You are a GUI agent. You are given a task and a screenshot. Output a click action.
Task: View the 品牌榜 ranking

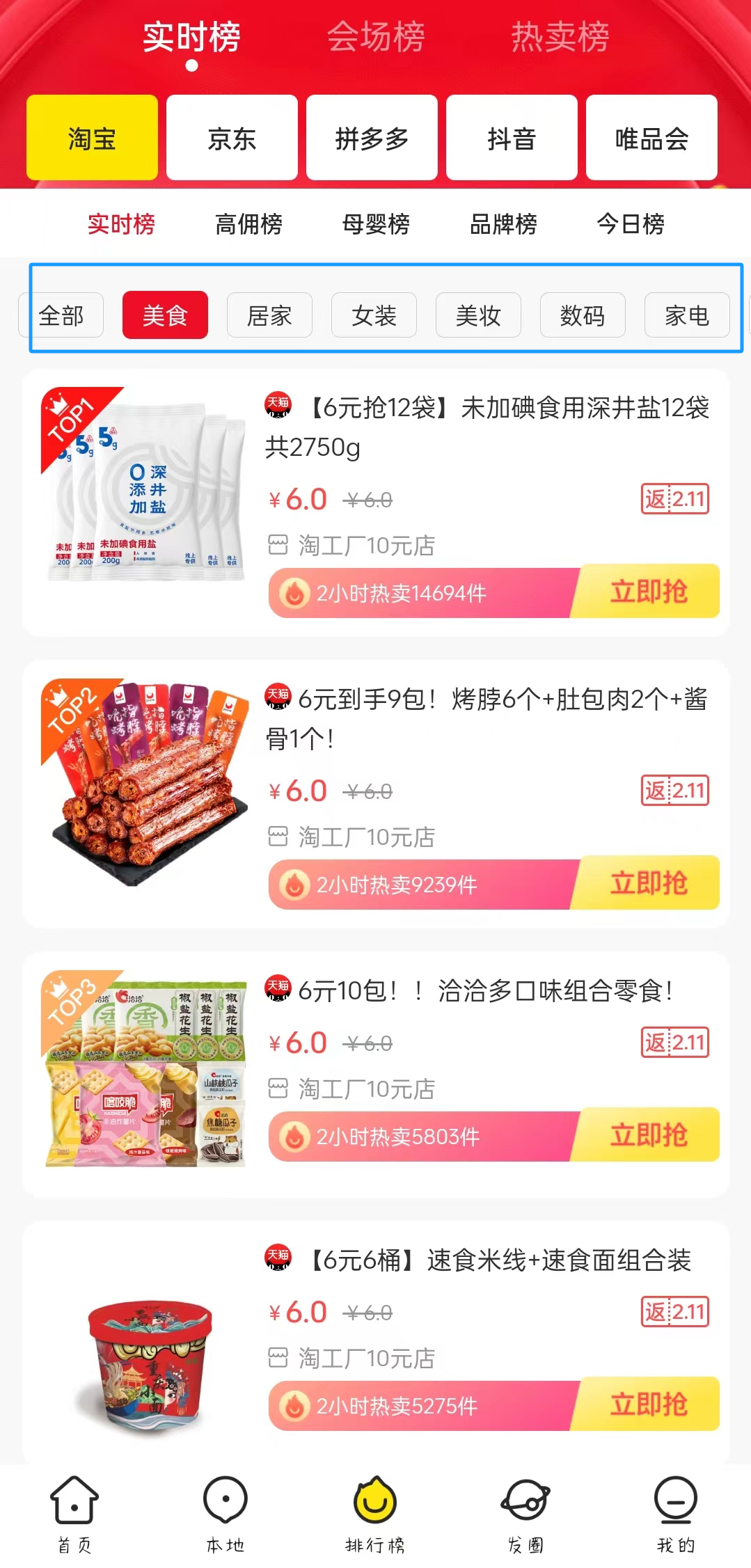point(503,224)
